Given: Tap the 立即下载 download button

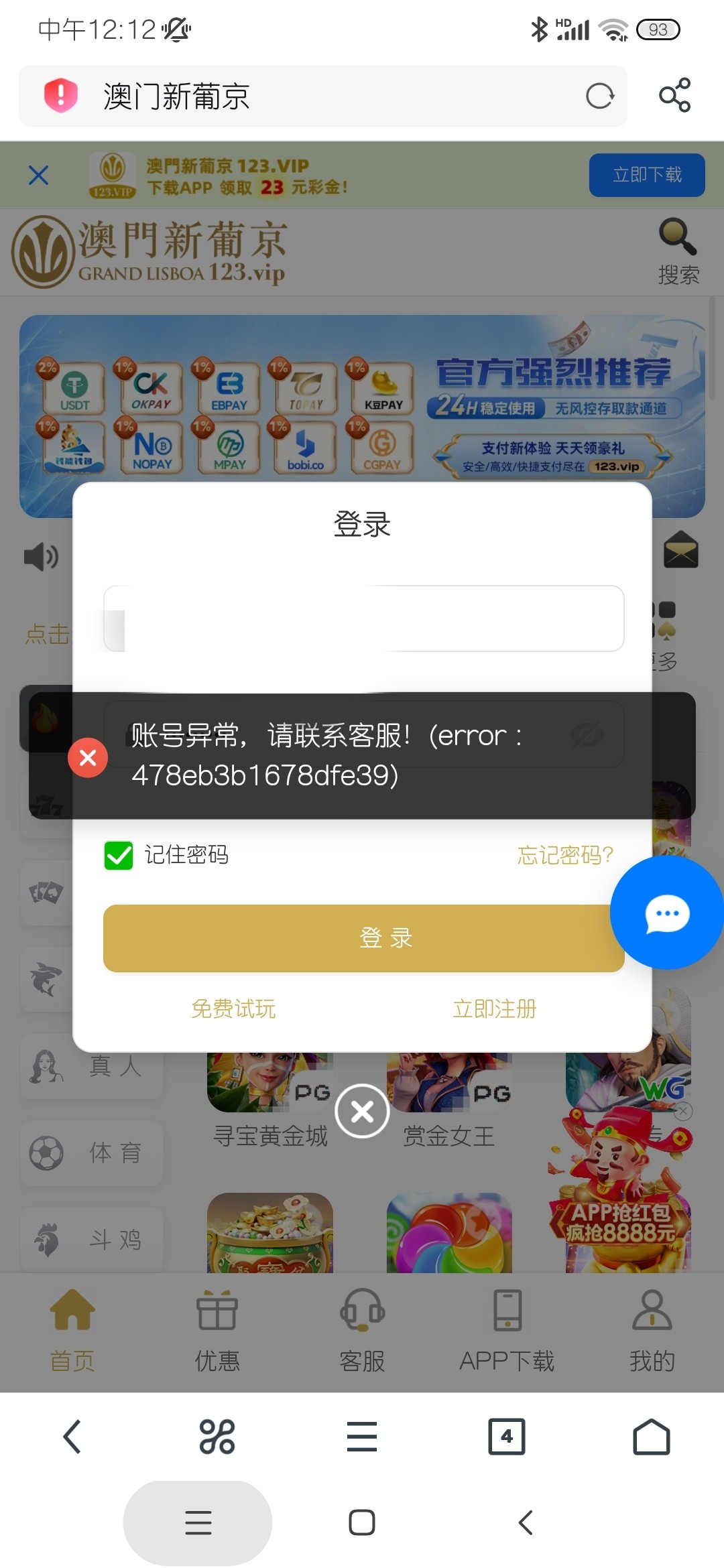Looking at the screenshot, I should tap(646, 175).
